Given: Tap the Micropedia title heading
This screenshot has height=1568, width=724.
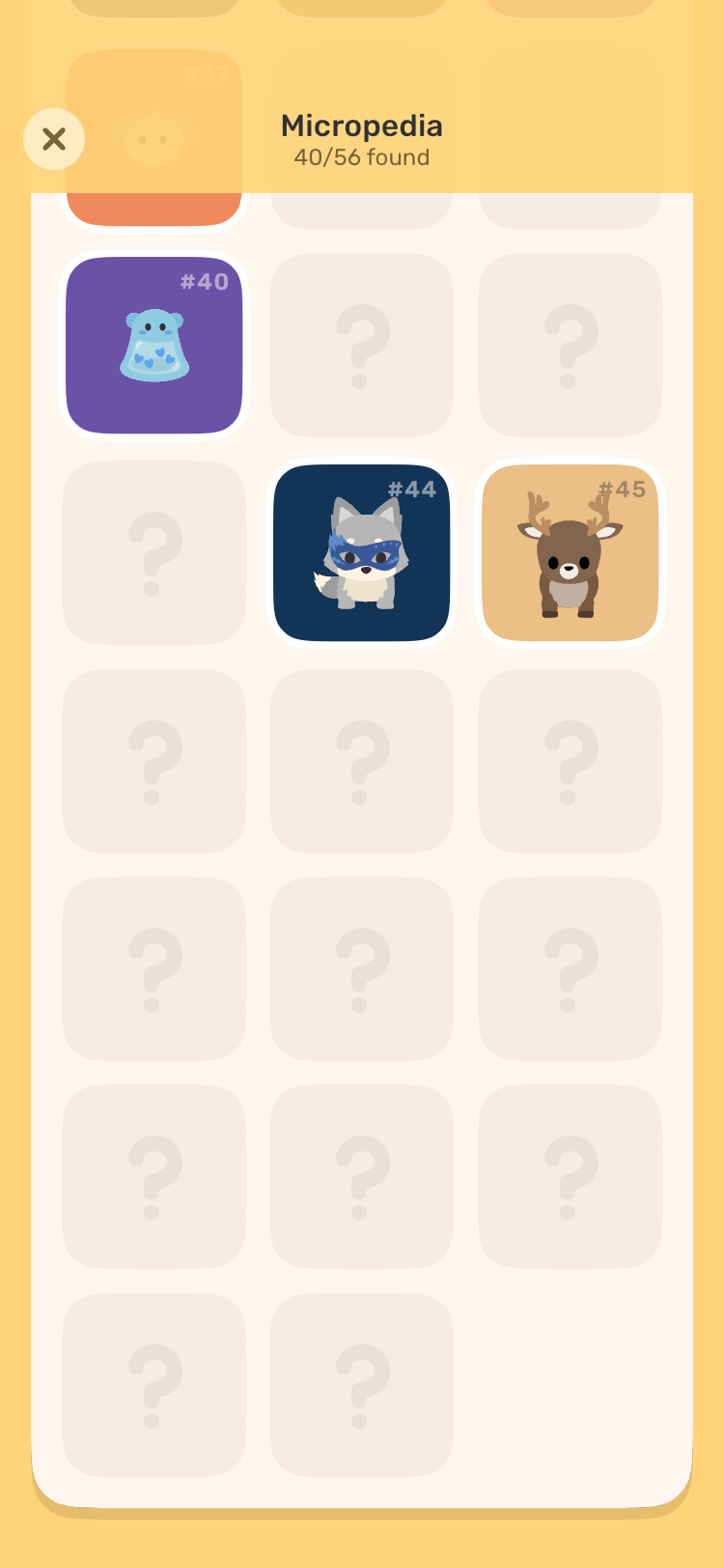Looking at the screenshot, I should point(361,126).
